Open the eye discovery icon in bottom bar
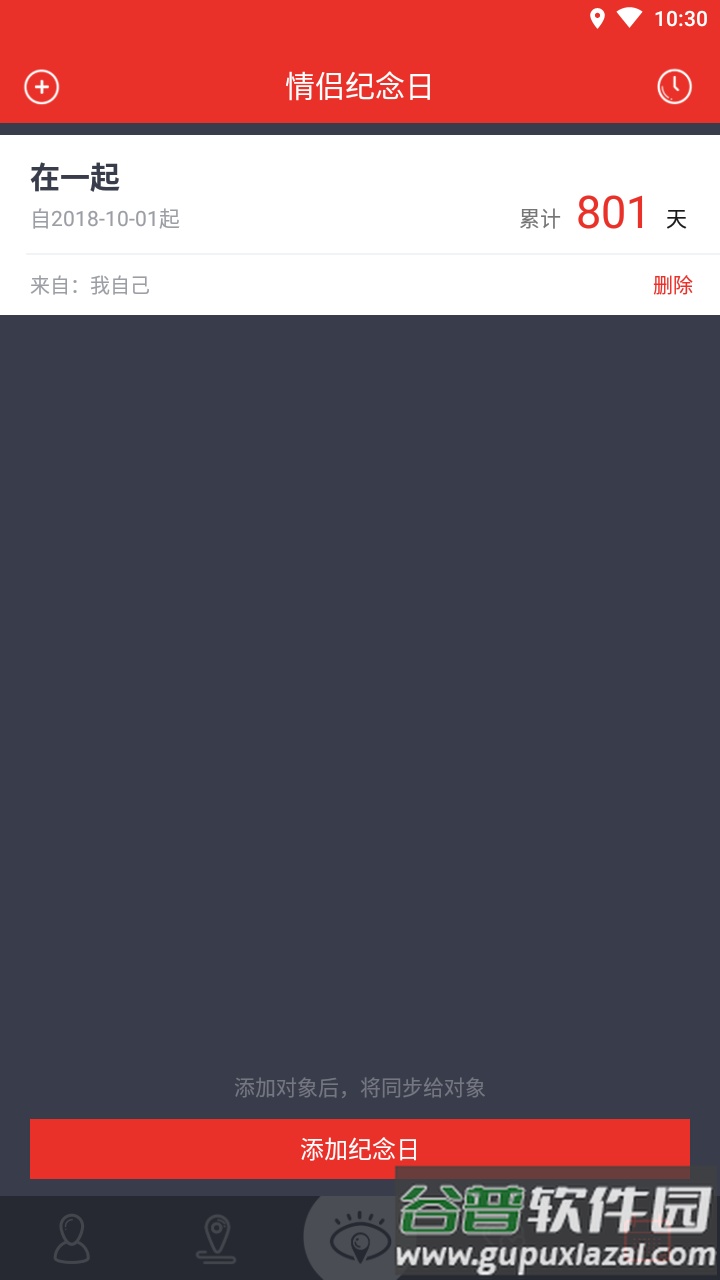Screen dimensions: 720x1280 click(360, 1237)
